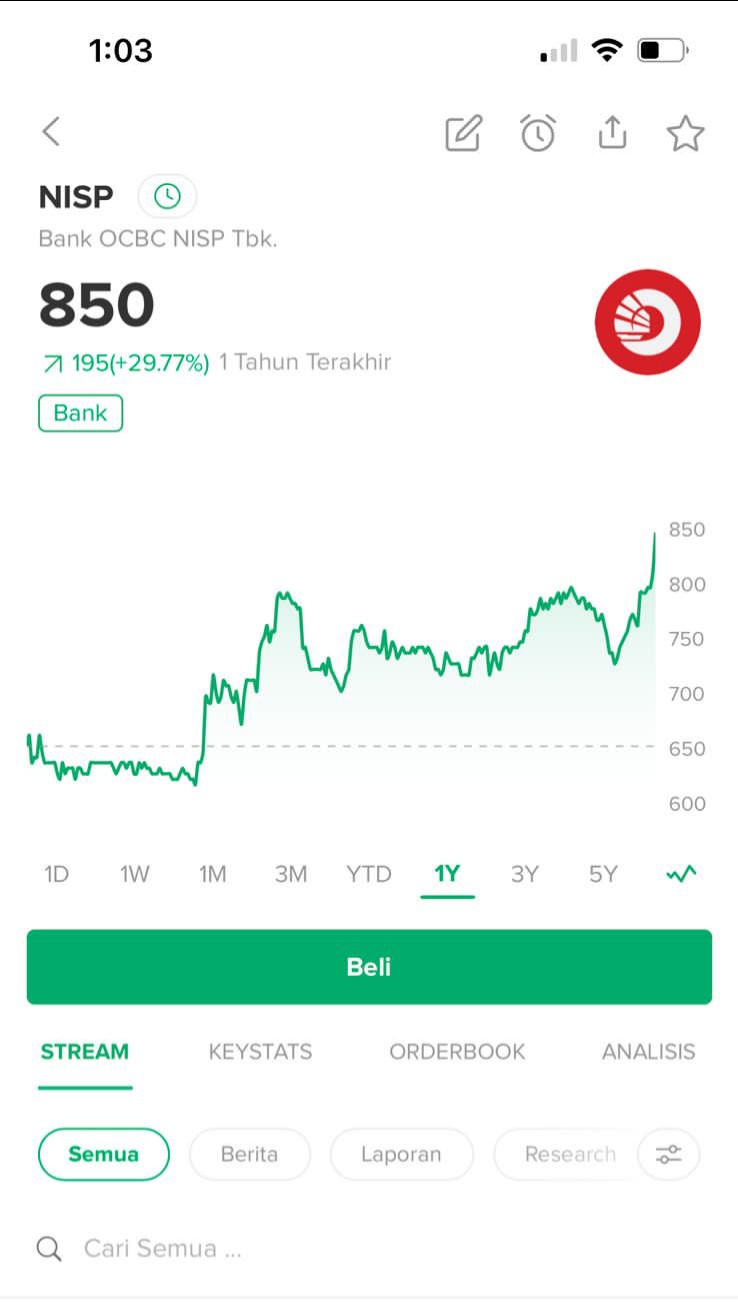738x1302 pixels.
Task: Open the advanced chart icon
Action: tap(681, 874)
